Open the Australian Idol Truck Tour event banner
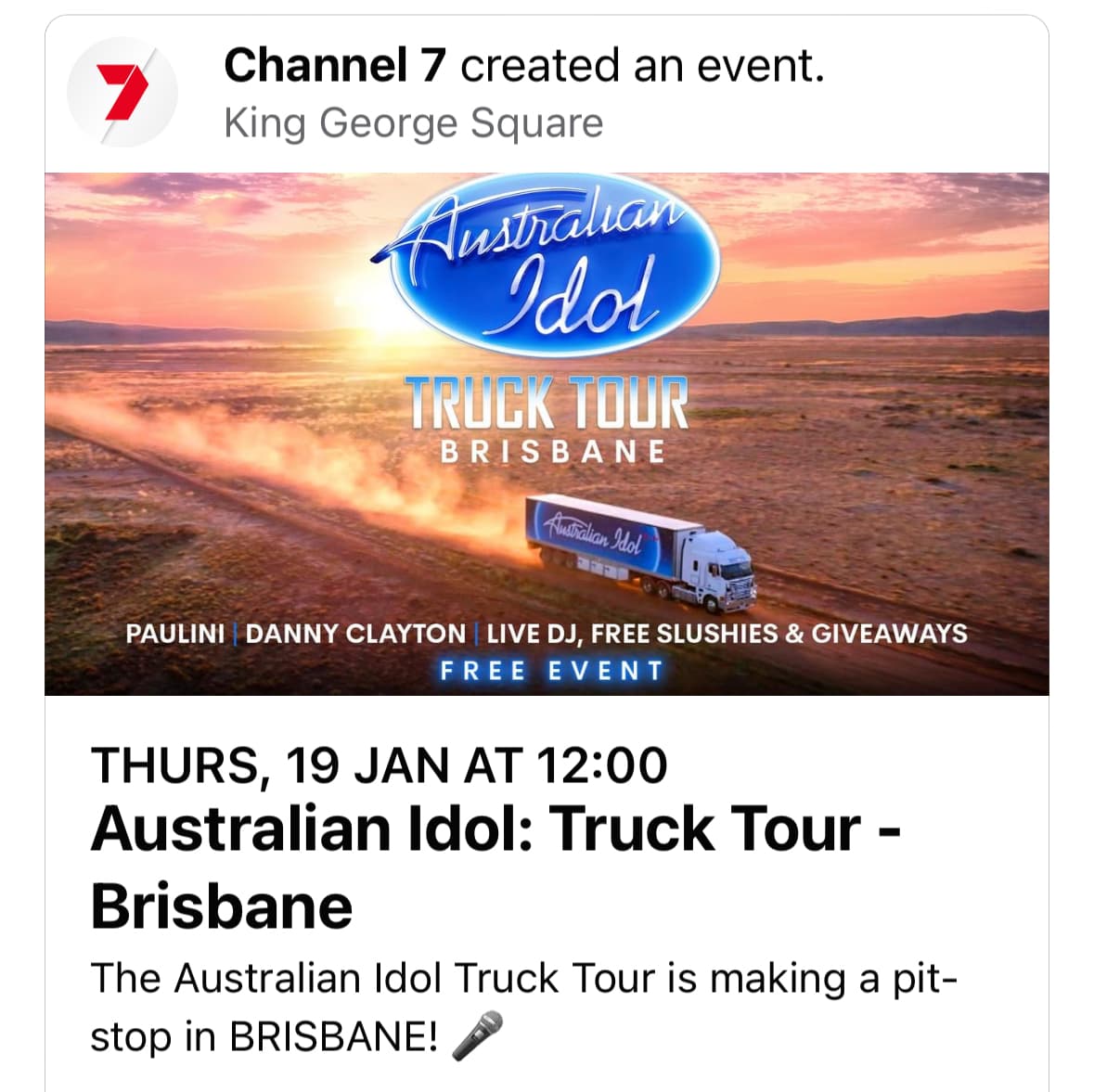1094x1092 pixels. click(x=547, y=433)
